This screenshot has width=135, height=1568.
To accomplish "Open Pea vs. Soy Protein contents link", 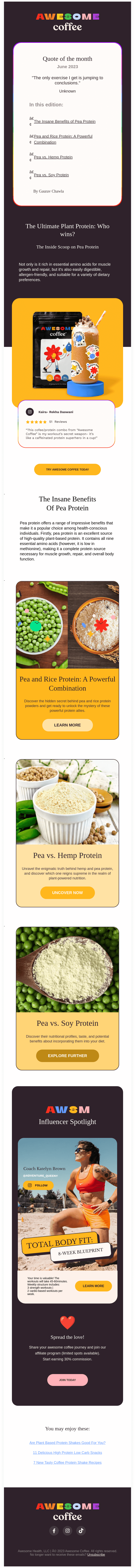I will (51, 175).
